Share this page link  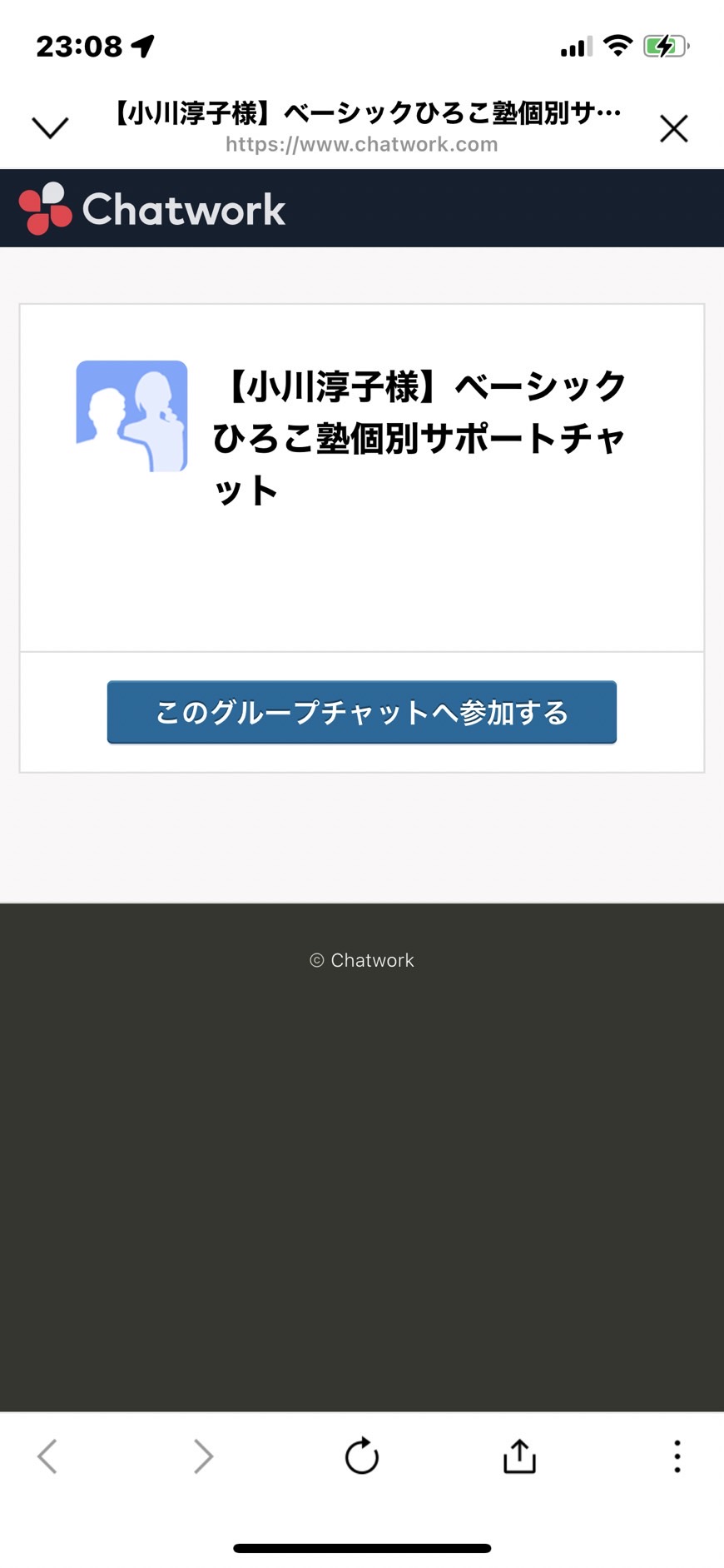519,1456
